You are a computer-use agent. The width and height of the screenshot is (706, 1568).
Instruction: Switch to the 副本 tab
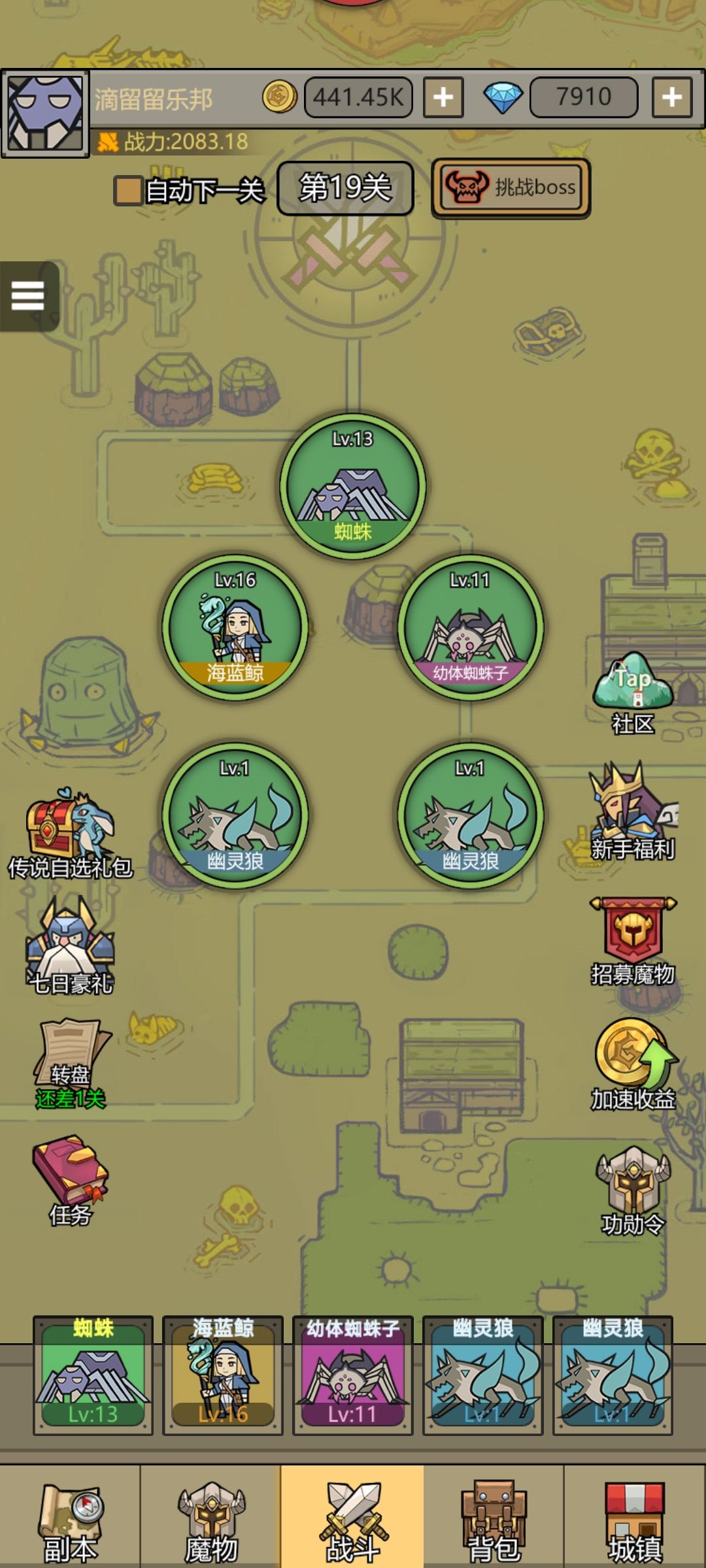[70, 1517]
